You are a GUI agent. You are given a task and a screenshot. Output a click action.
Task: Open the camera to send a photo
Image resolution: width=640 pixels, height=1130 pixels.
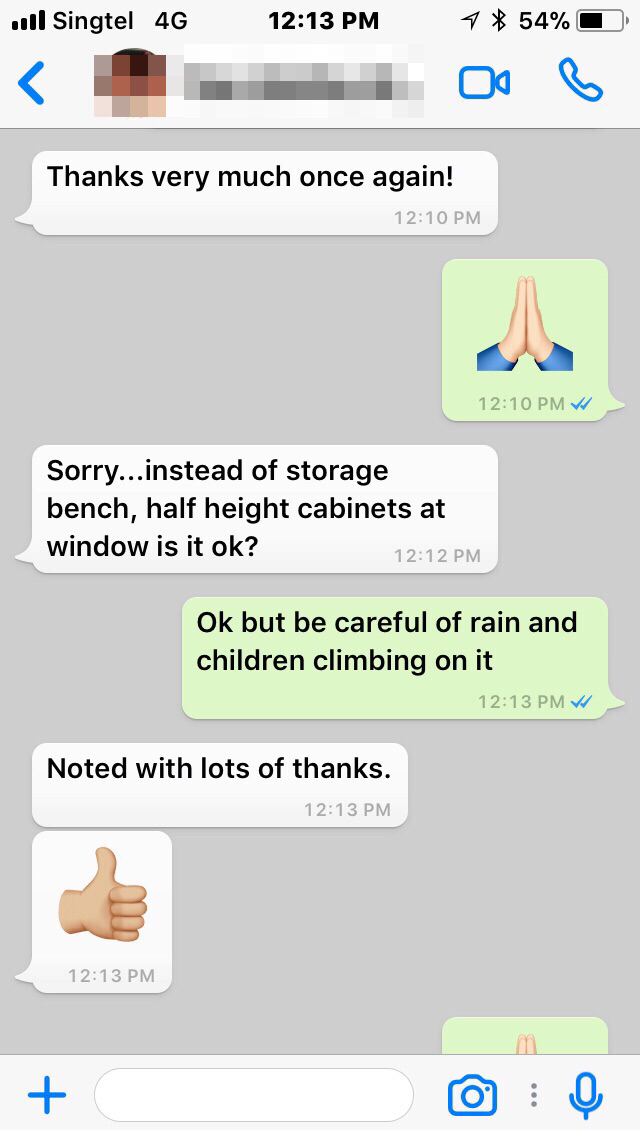click(x=472, y=1095)
